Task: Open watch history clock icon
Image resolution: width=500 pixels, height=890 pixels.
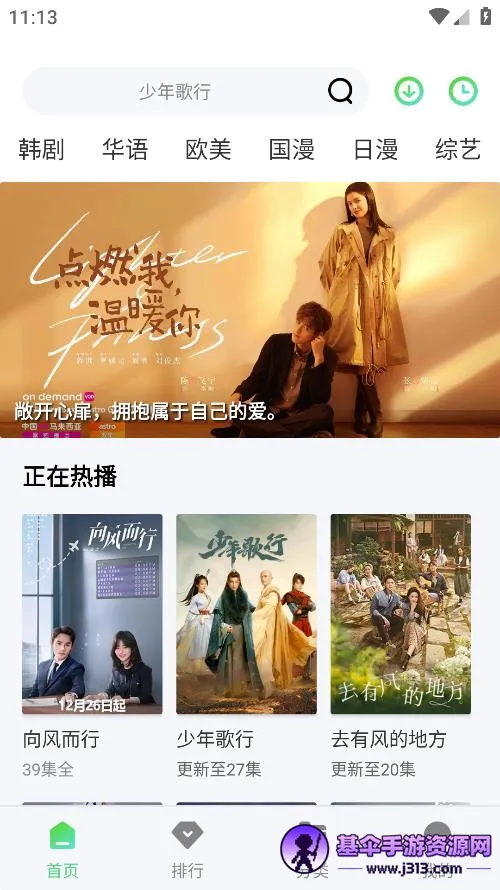Action: click(x=463, y=91)
